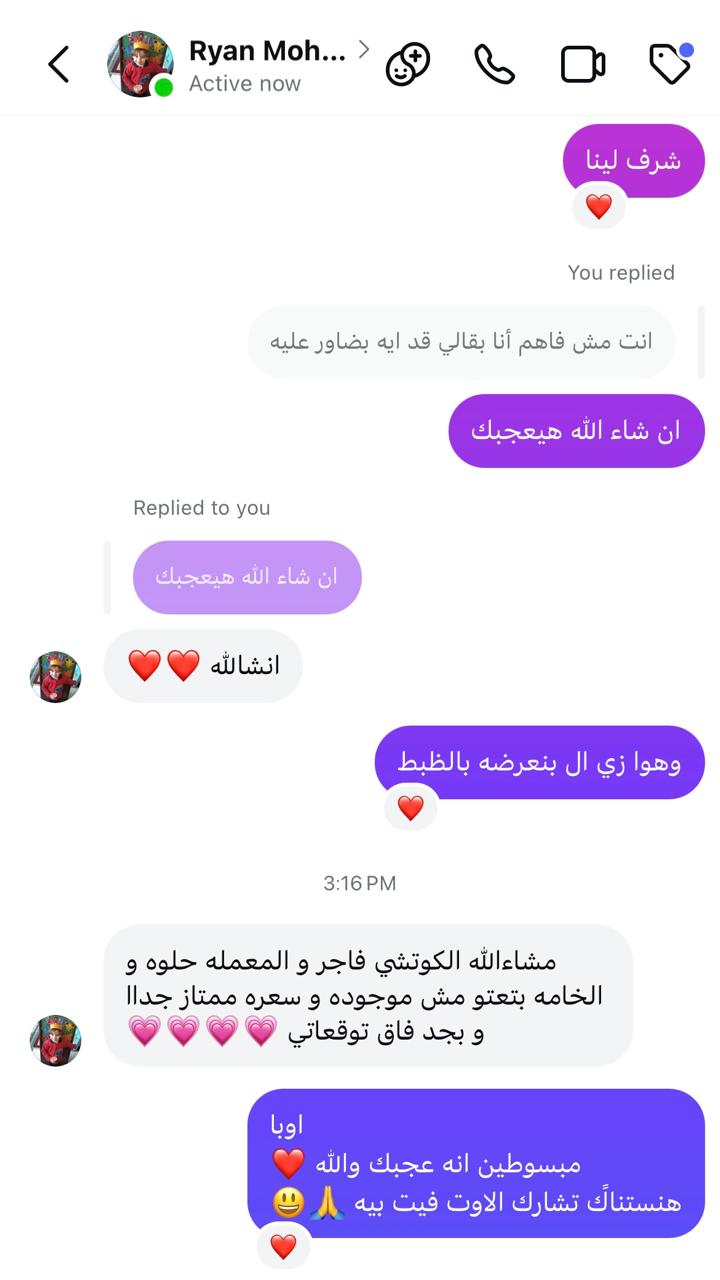Open Ryan's profile picture in header
720x1280 pixels.
tap(140, 65)
